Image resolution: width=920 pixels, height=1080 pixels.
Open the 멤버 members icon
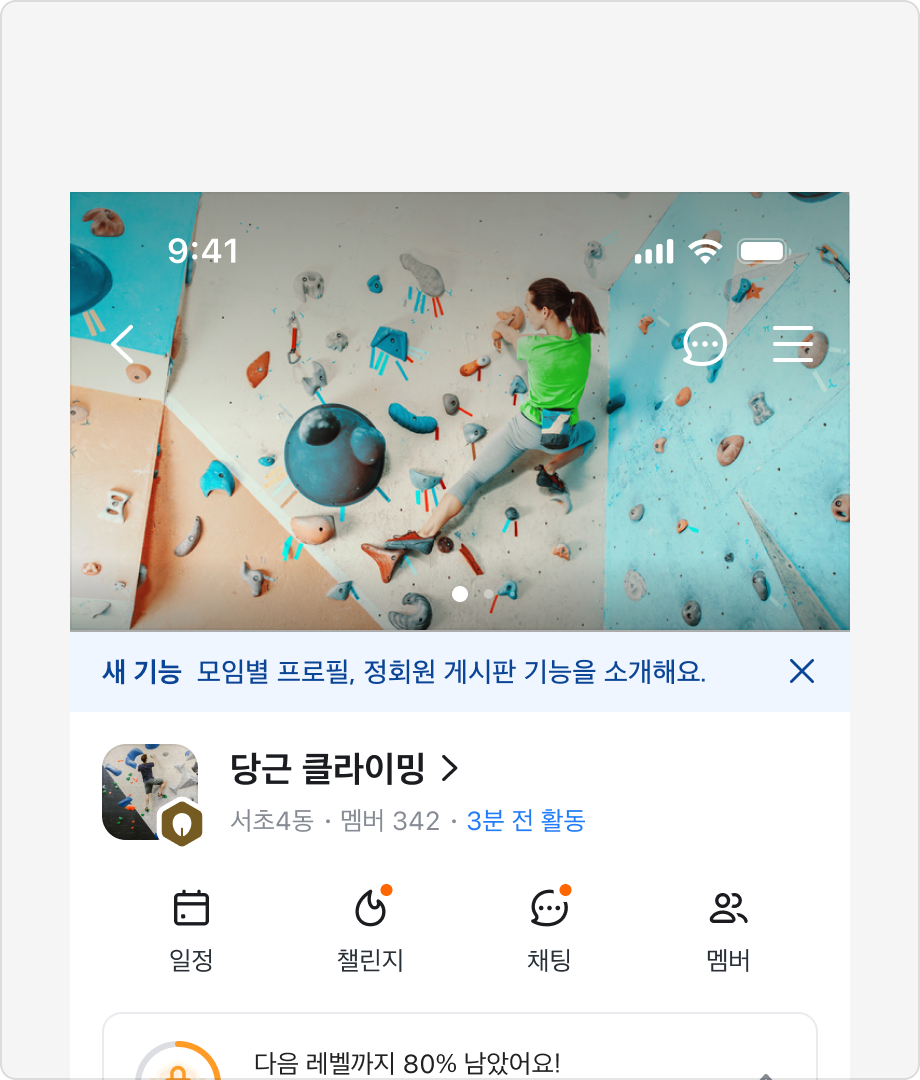tap(727, 907)
